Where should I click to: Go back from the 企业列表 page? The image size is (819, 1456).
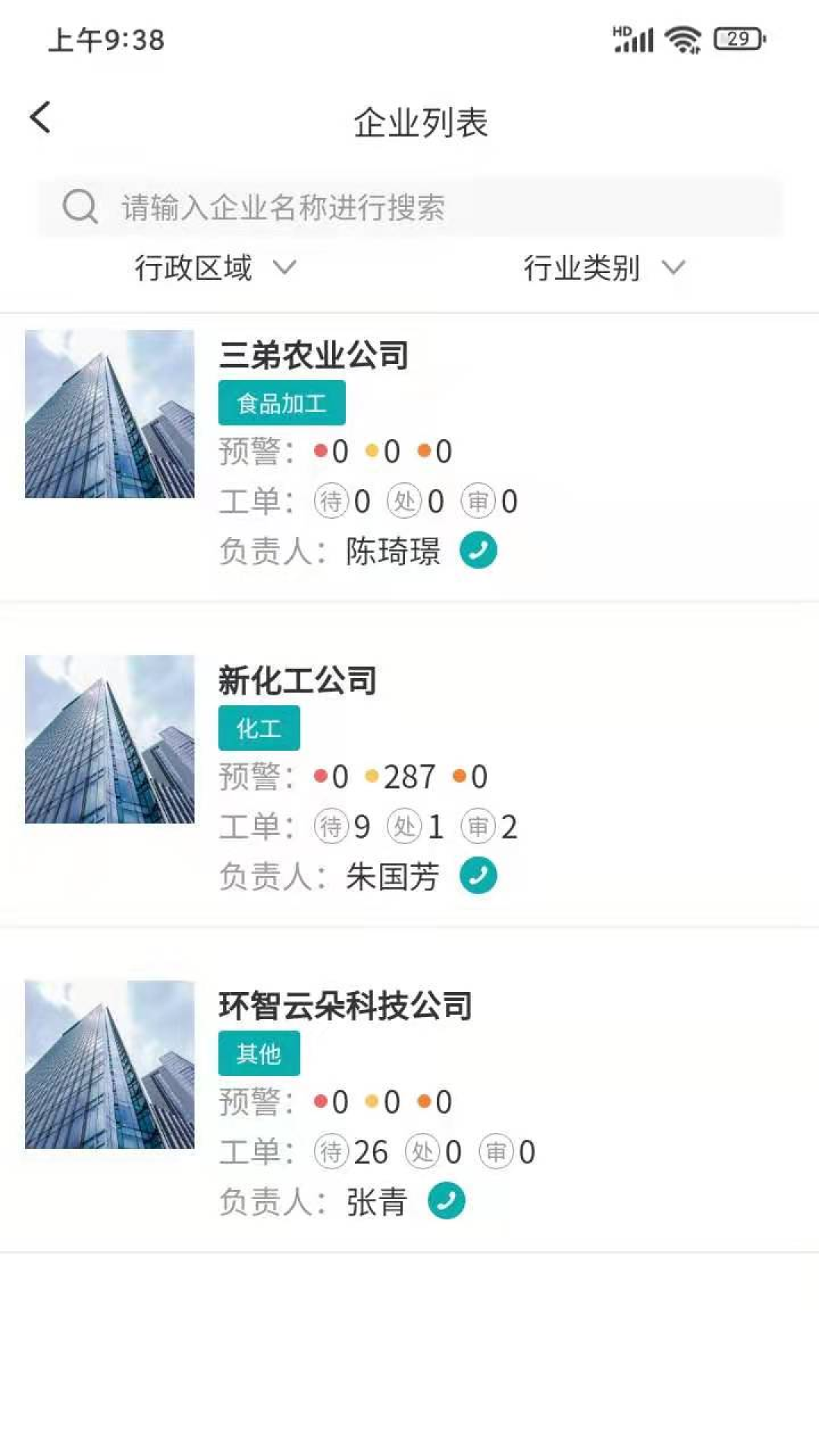41,118
